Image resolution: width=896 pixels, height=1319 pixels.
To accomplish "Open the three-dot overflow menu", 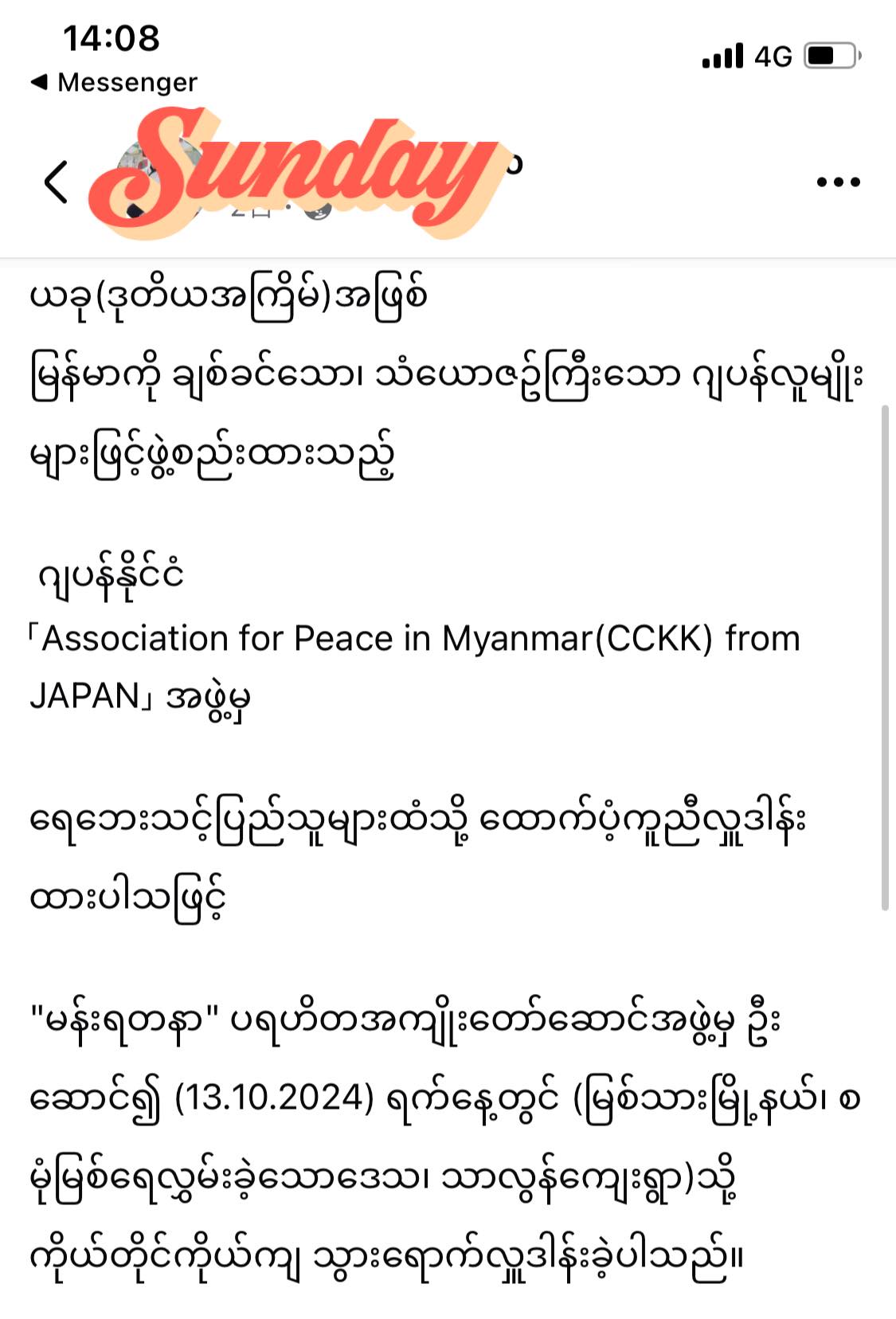I will click(x=838, y=182).
